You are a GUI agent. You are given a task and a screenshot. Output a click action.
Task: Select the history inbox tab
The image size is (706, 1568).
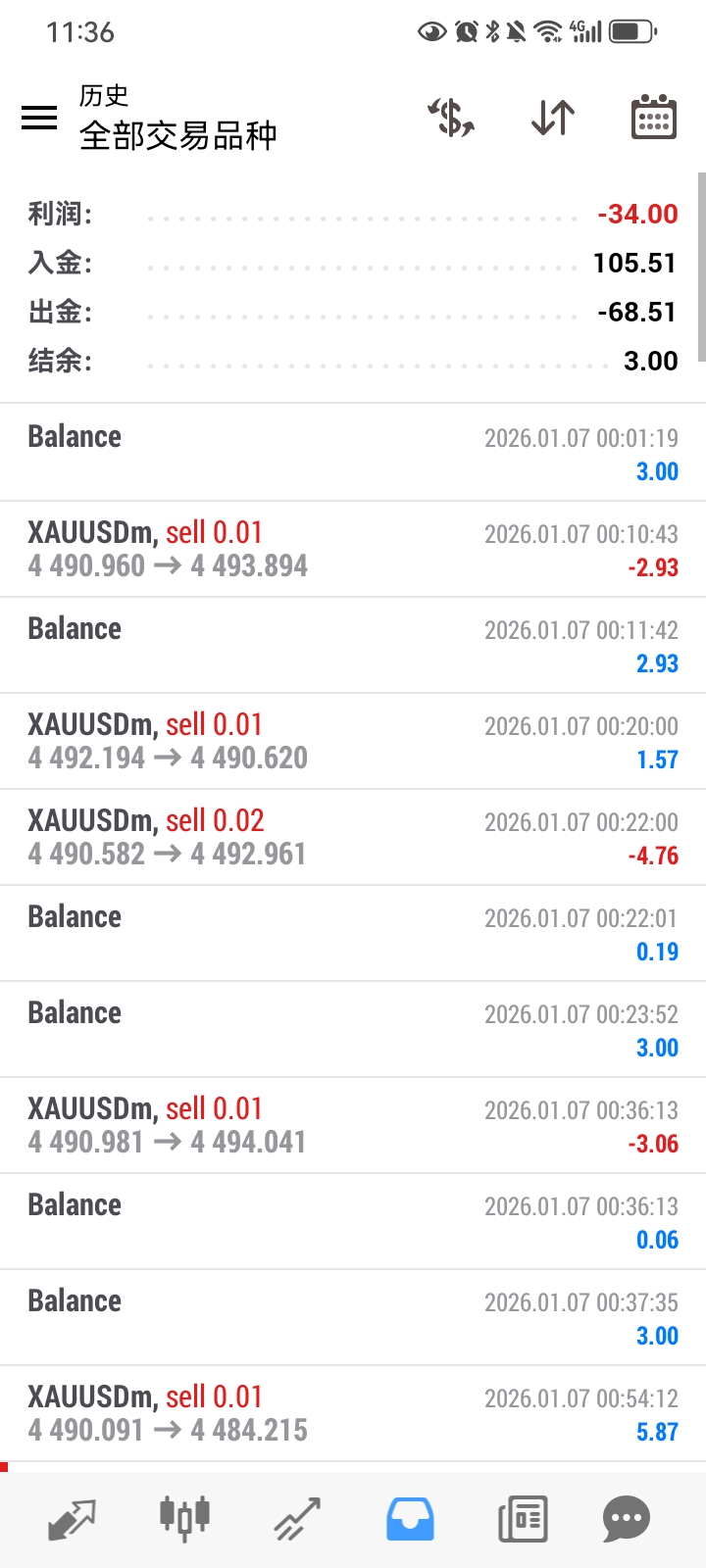410,1519
